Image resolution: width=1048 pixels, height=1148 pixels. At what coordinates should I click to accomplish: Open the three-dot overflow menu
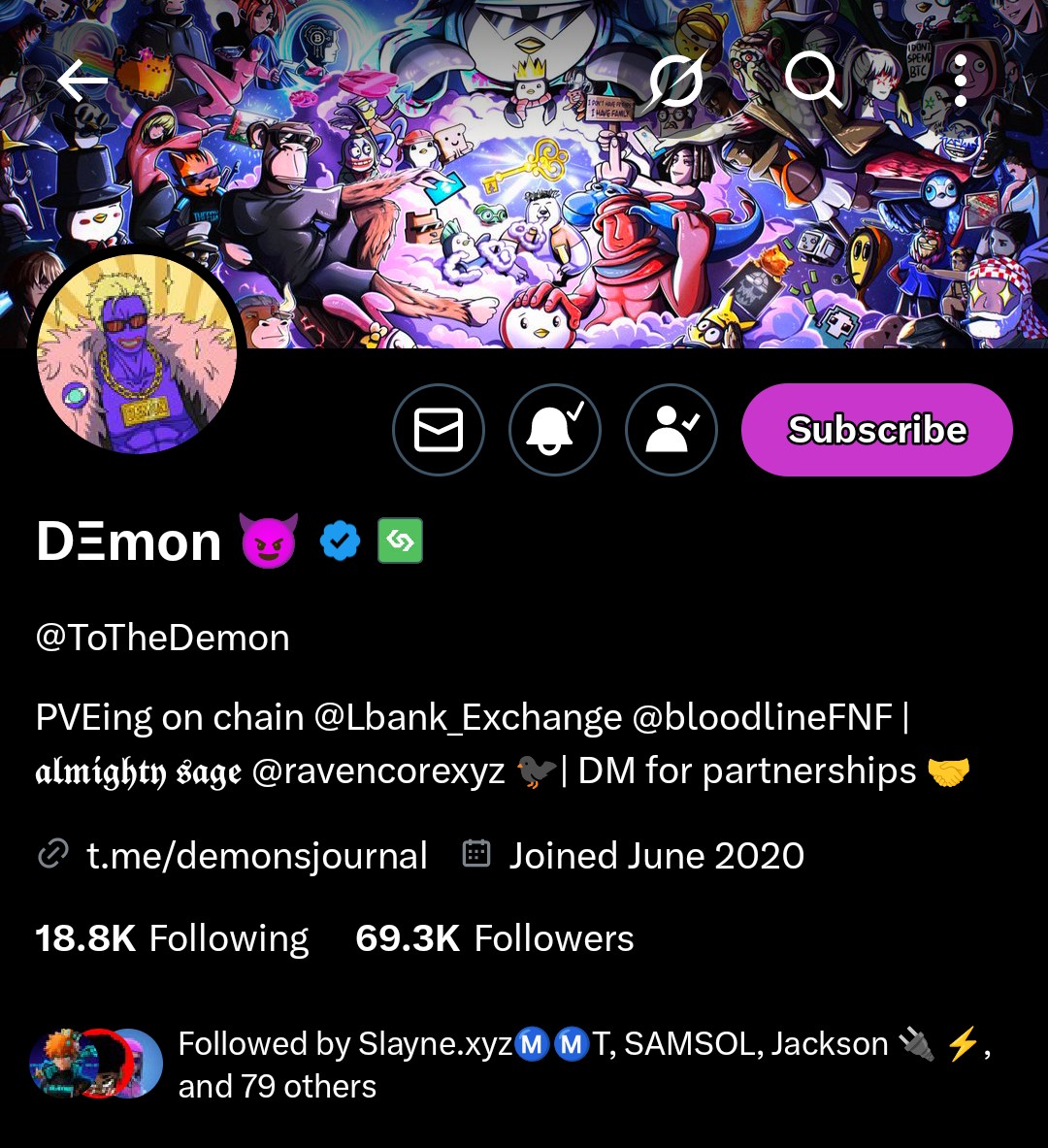[960, 81]
